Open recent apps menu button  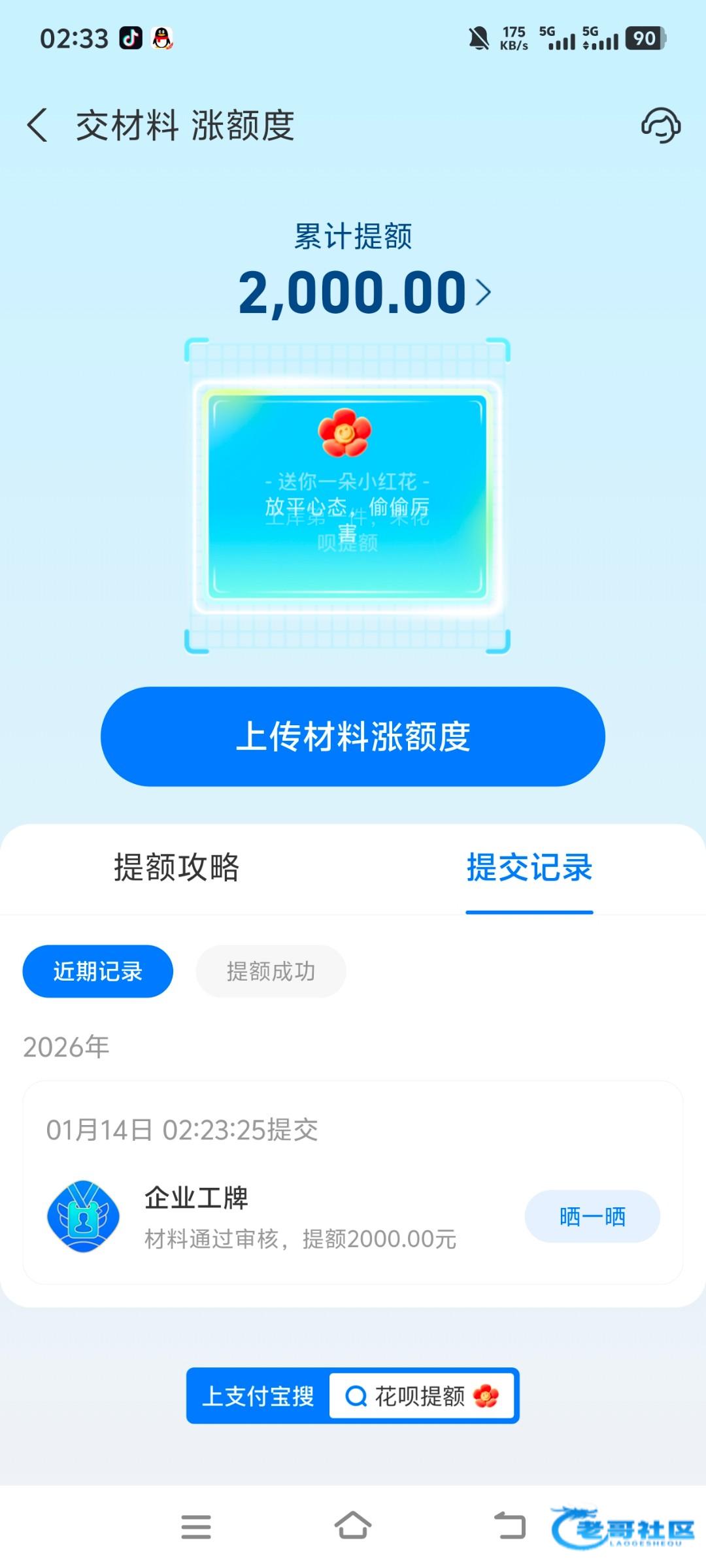tap(196, 1526)
